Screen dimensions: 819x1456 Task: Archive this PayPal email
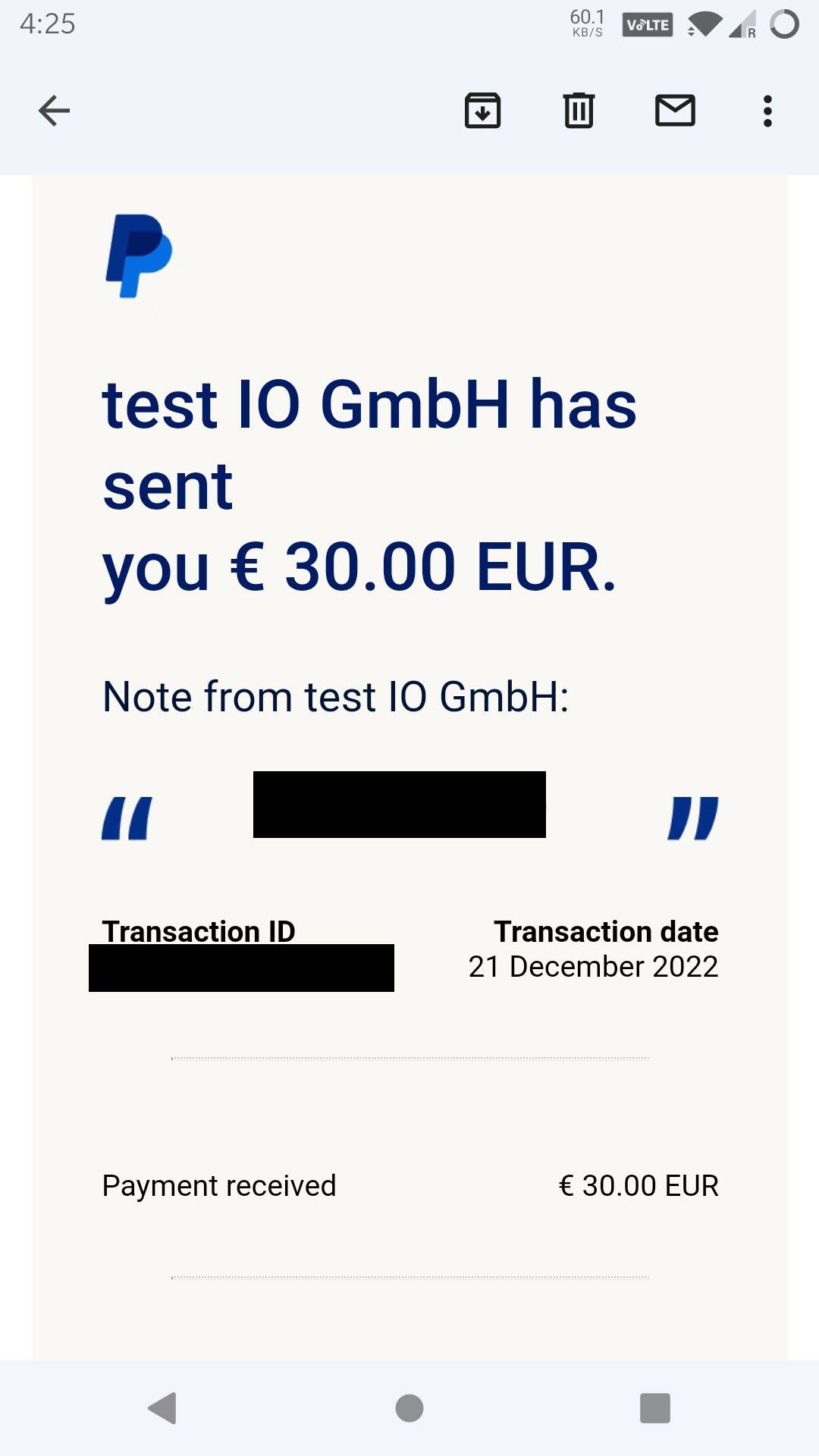[x=482, y=111]
